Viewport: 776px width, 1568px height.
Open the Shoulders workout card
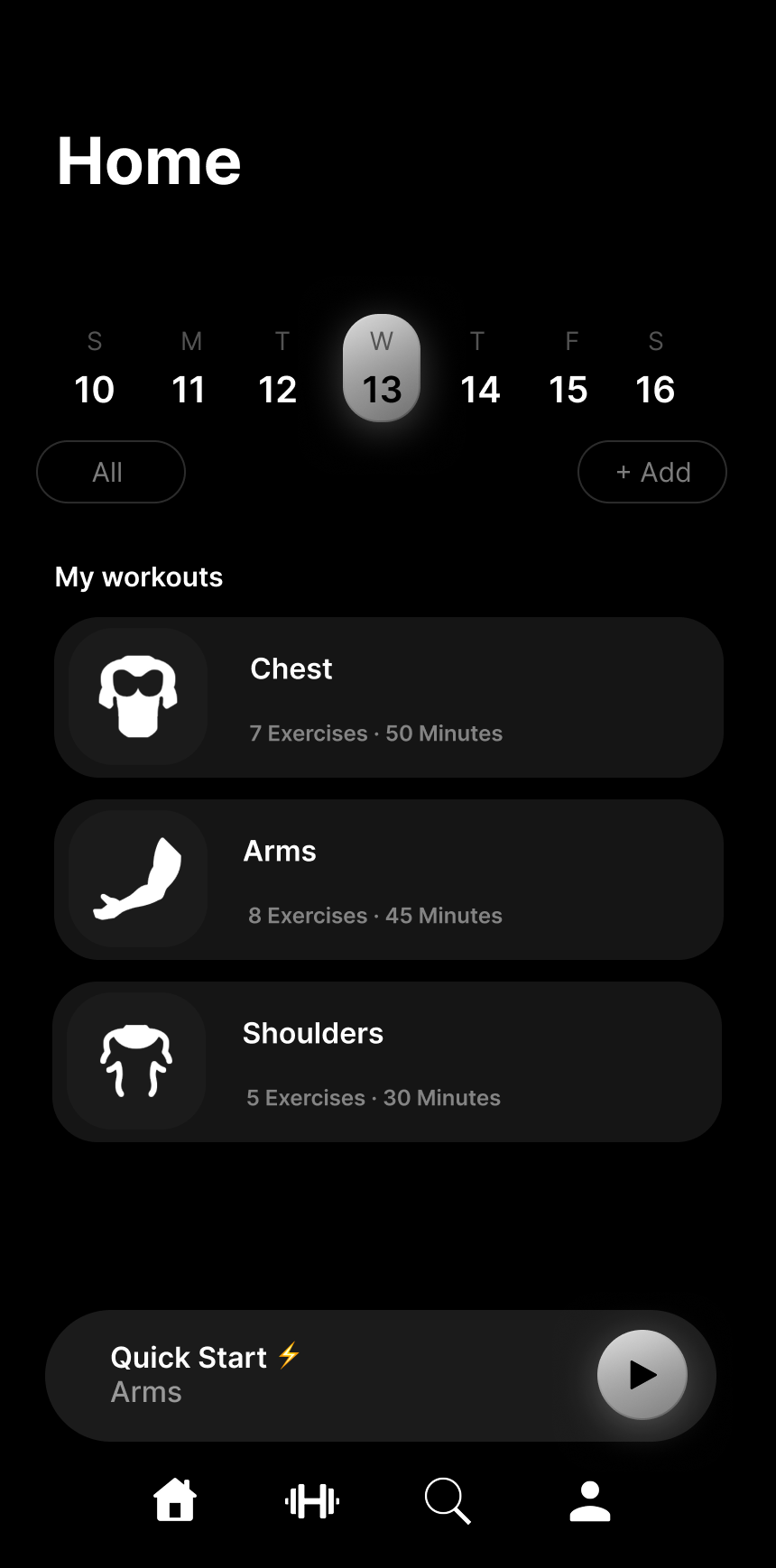387,1062
